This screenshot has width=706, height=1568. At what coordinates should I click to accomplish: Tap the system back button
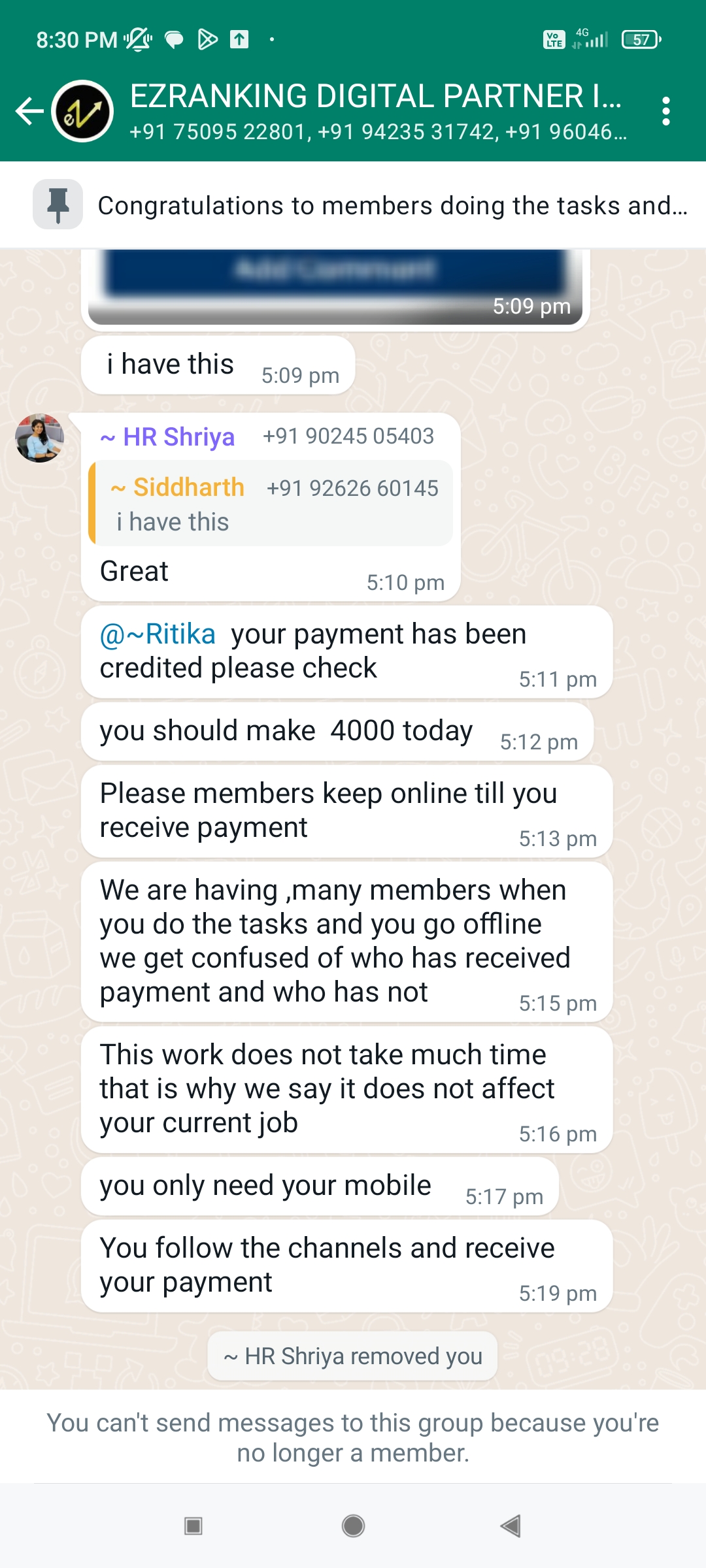(x=511, y=1526)
